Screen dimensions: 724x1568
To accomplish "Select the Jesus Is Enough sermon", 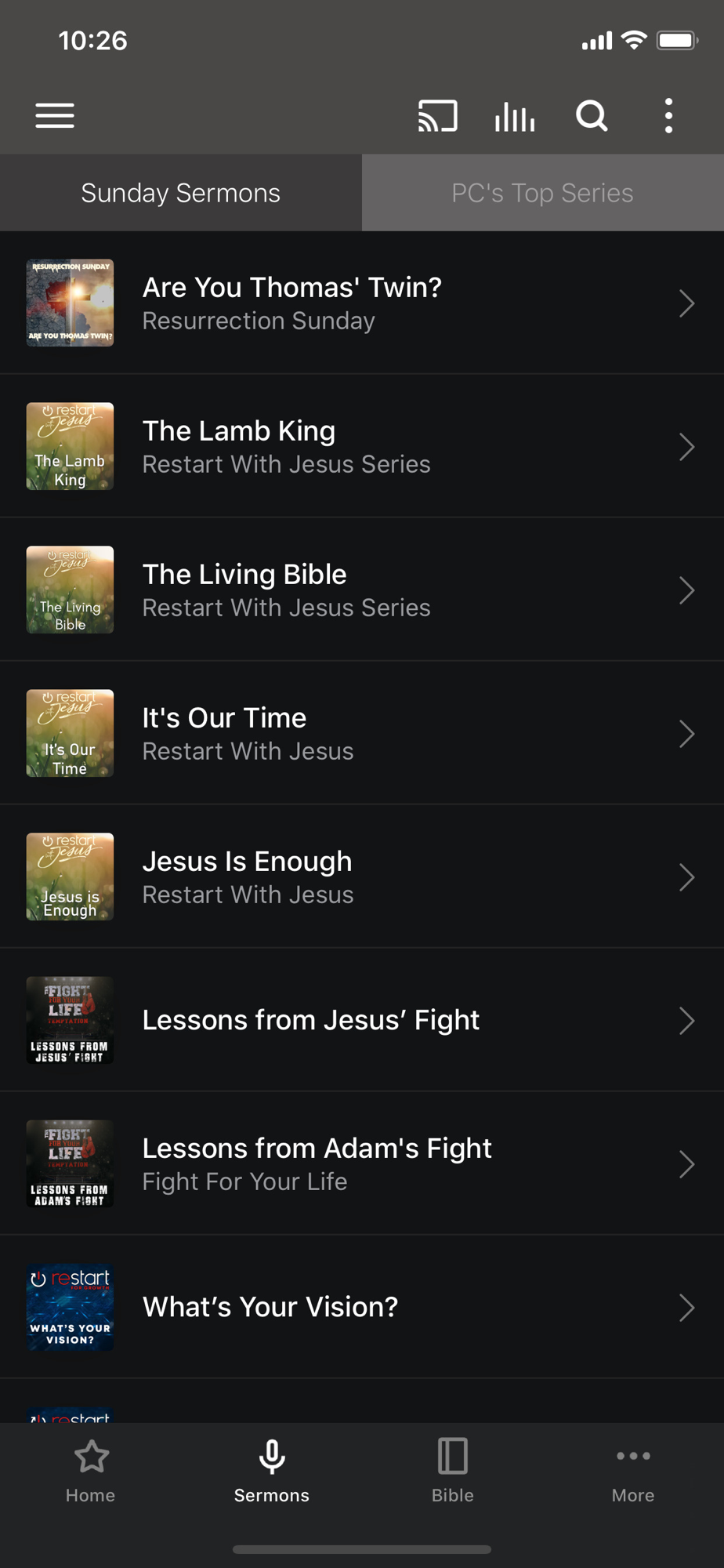I will coord(362,877).
